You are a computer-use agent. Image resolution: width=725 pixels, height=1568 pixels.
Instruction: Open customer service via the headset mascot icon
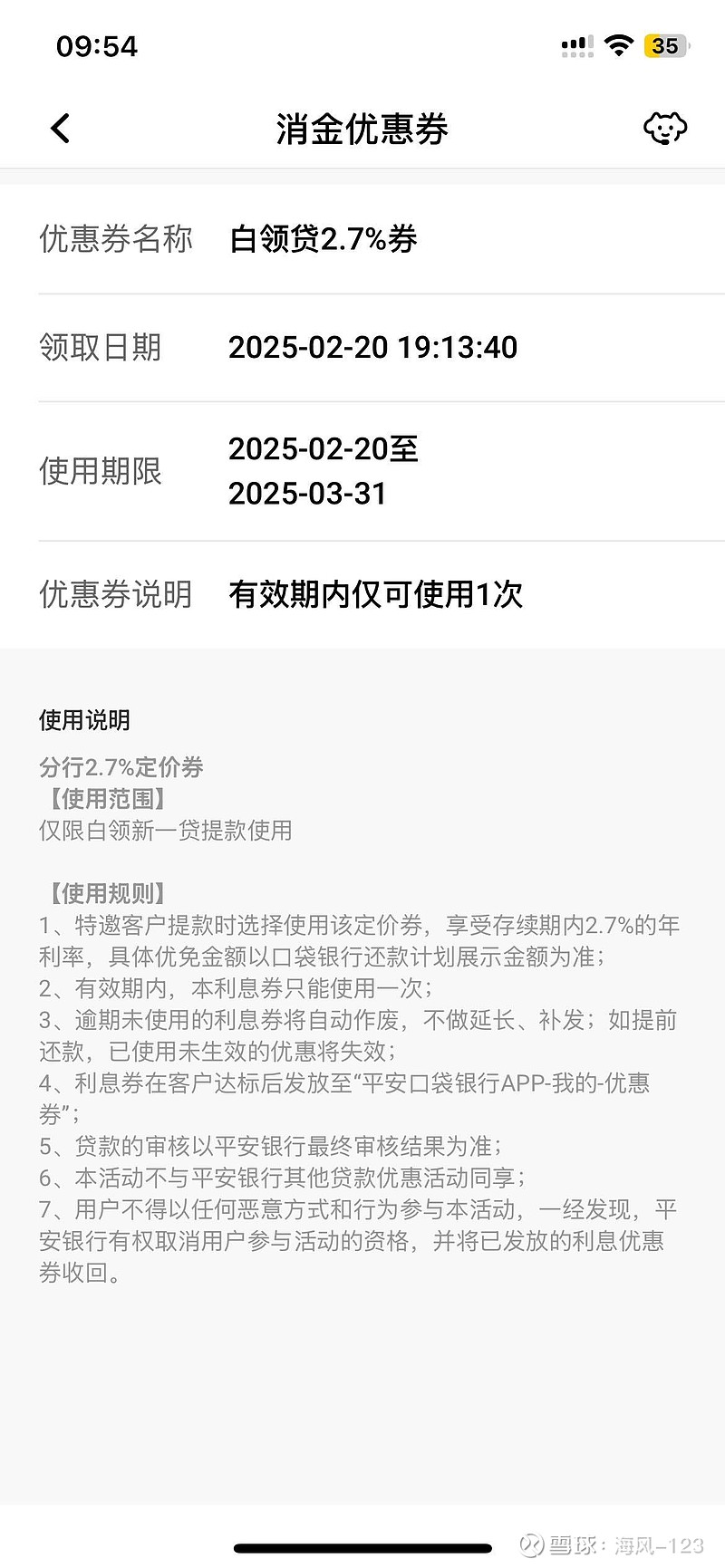click(x=665, y=129)
